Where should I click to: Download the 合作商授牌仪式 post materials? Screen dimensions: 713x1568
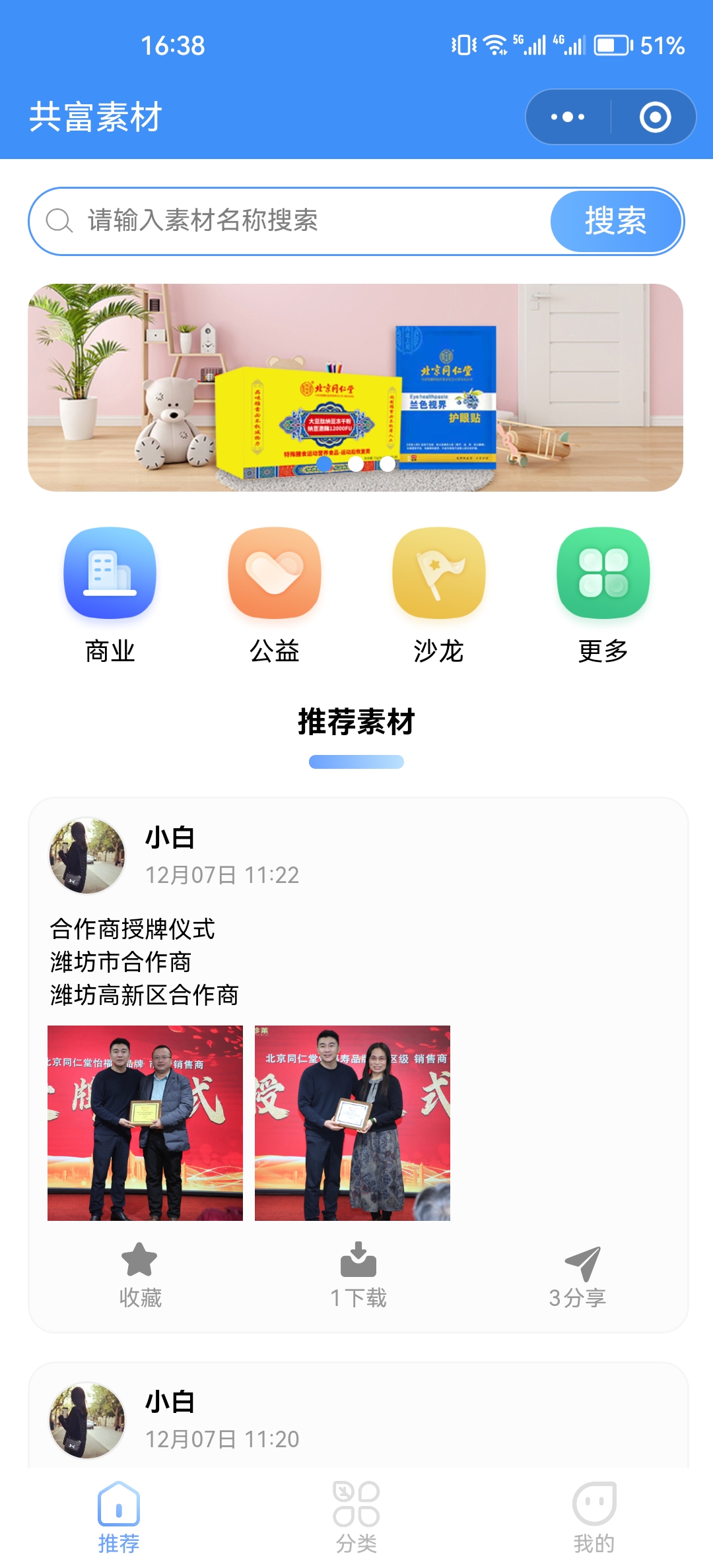click(358, 1275)
